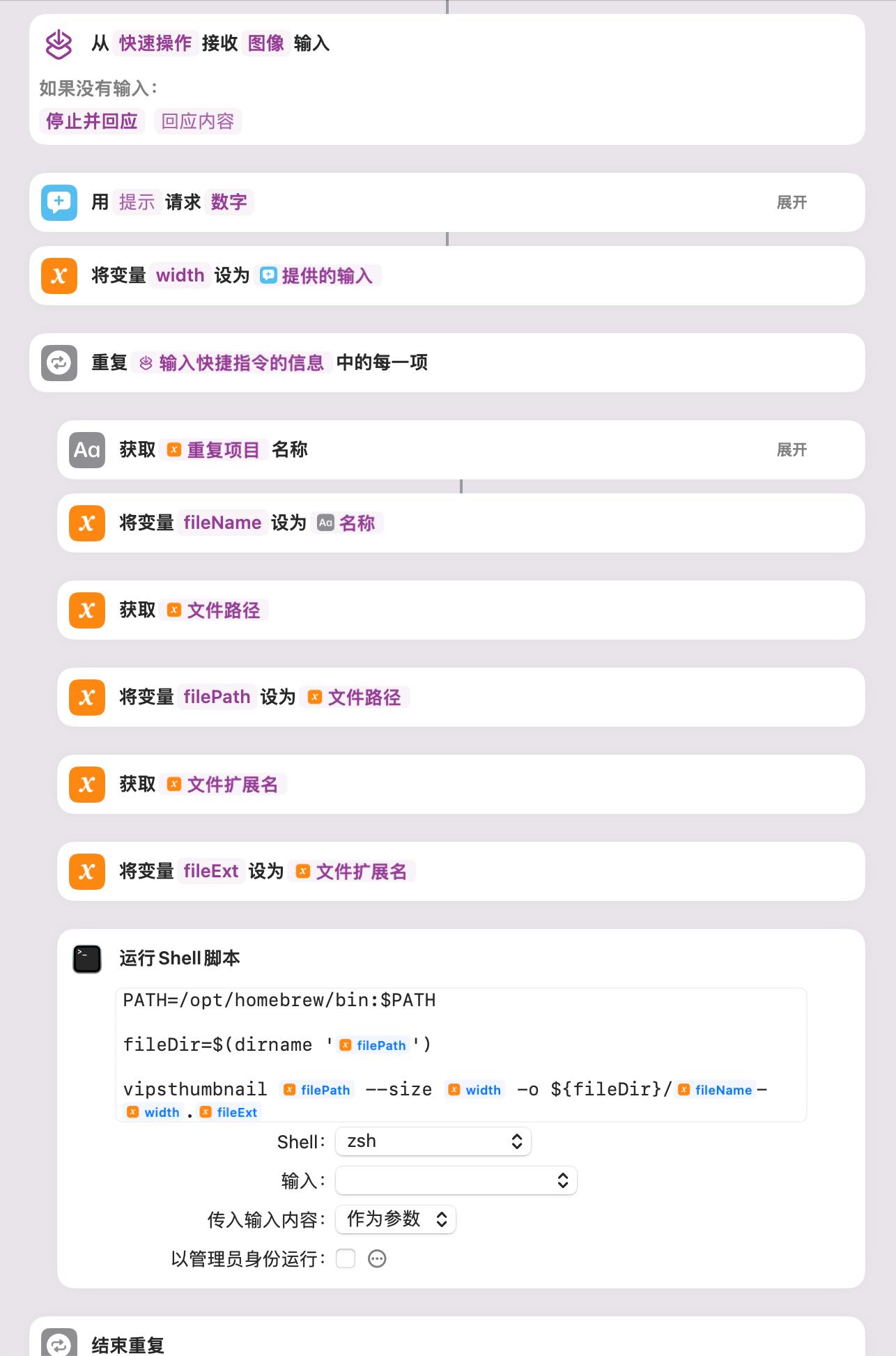The height and width of the screenshot is (1356, 896).
Task: Rename the width variable
Action: pos(180,275)
